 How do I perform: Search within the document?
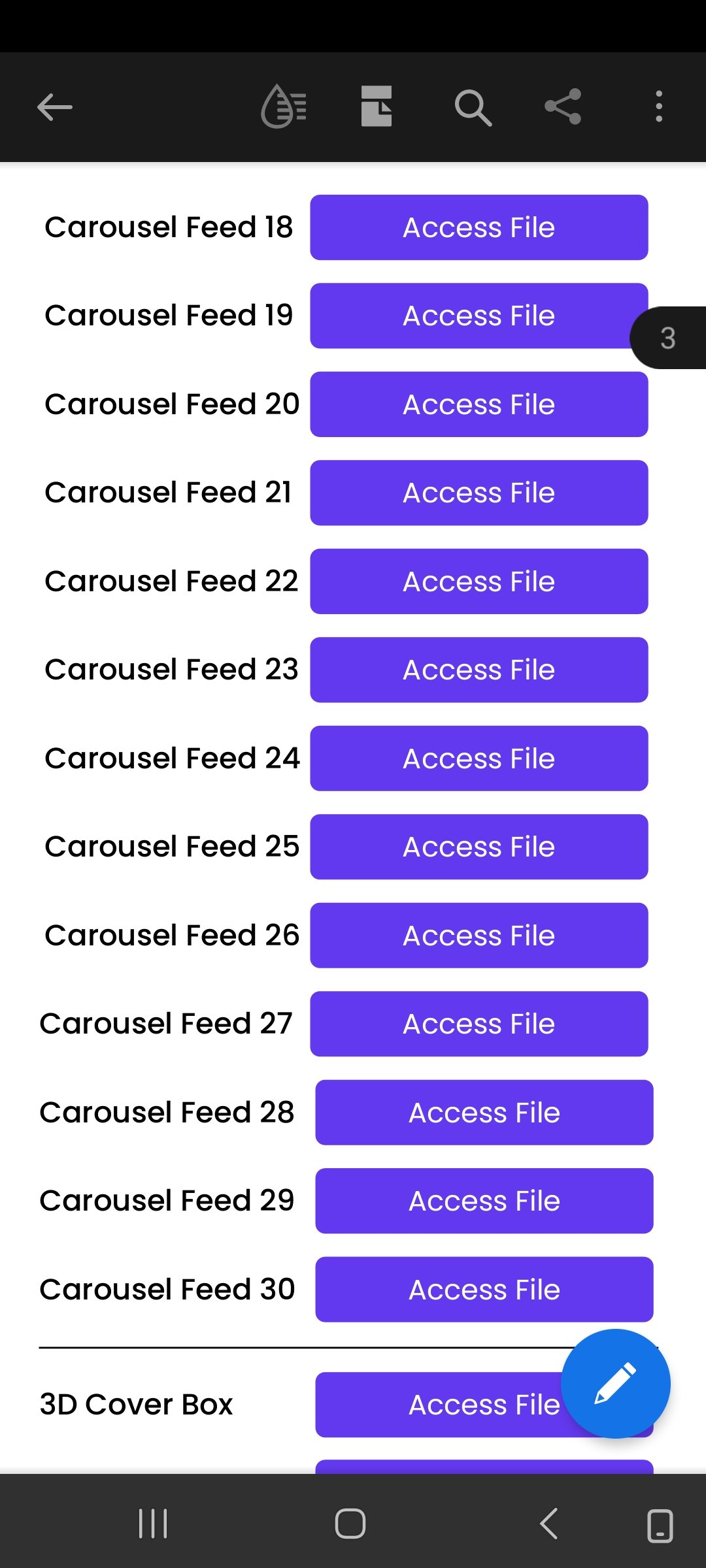point(473,107)
